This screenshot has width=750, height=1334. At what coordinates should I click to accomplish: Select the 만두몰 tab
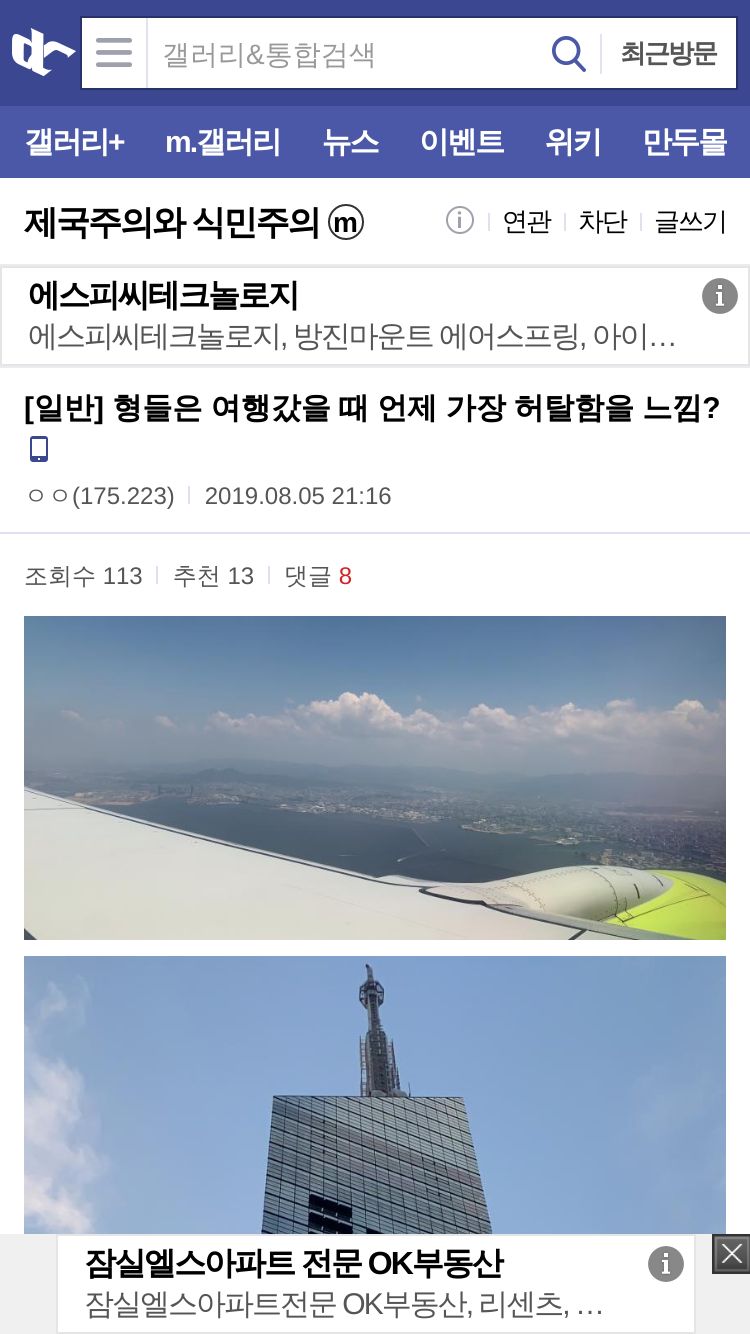point(684,142)
